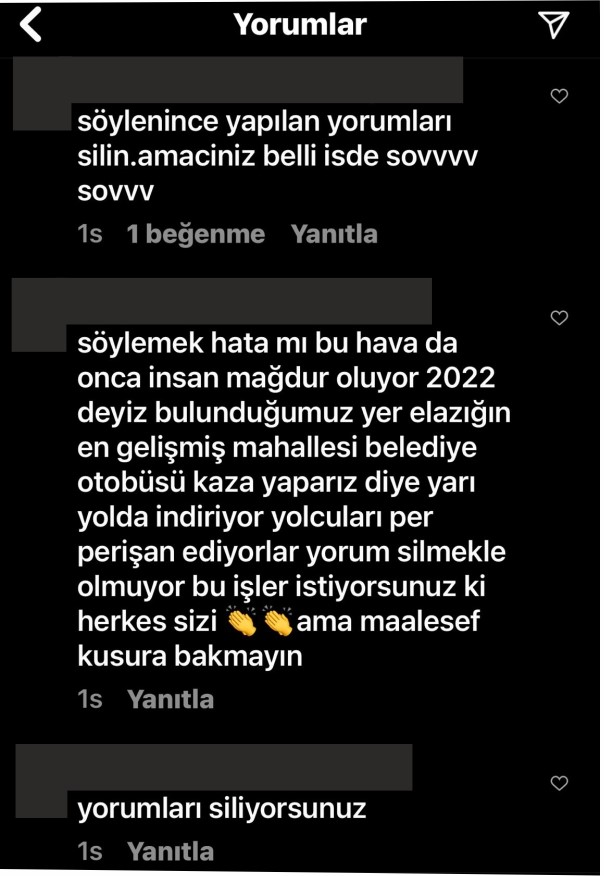
Task: Tap Yanıtla under 'yorumları siliyorsunuz'
Action: tap(170, 851)
